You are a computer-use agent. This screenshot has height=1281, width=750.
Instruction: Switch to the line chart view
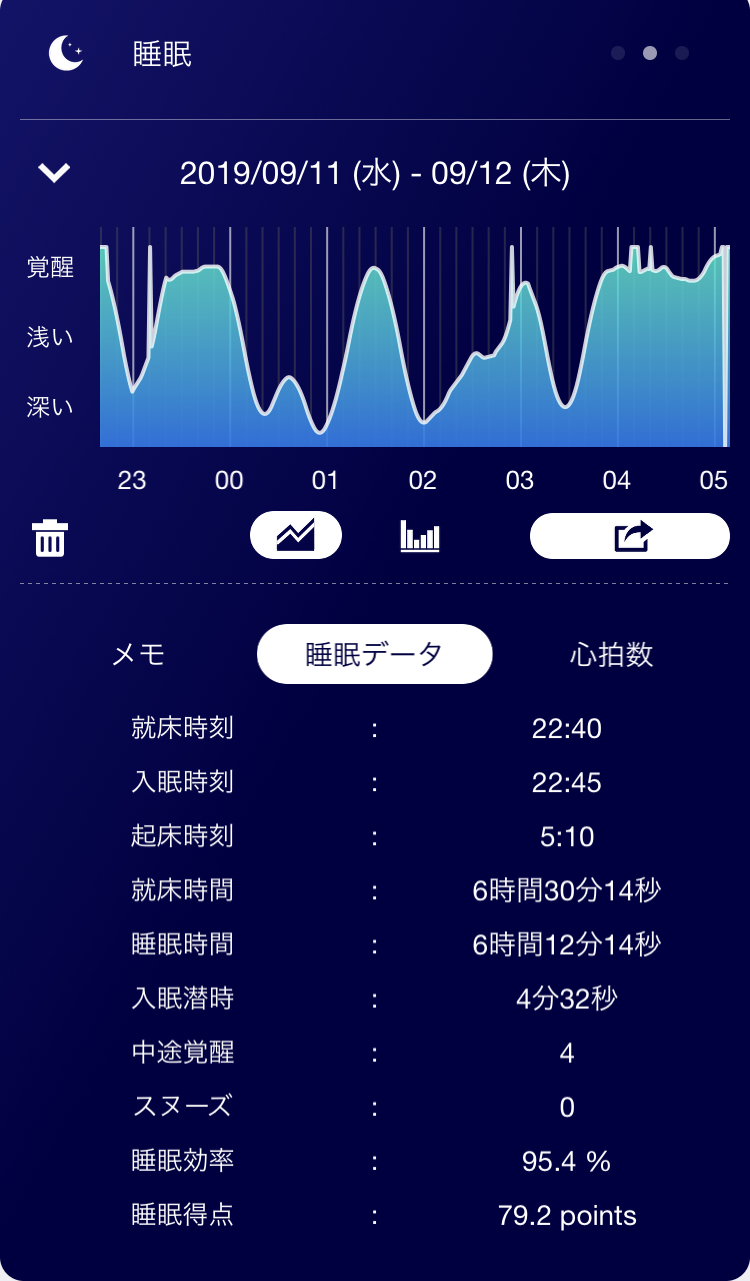point(296,536)
